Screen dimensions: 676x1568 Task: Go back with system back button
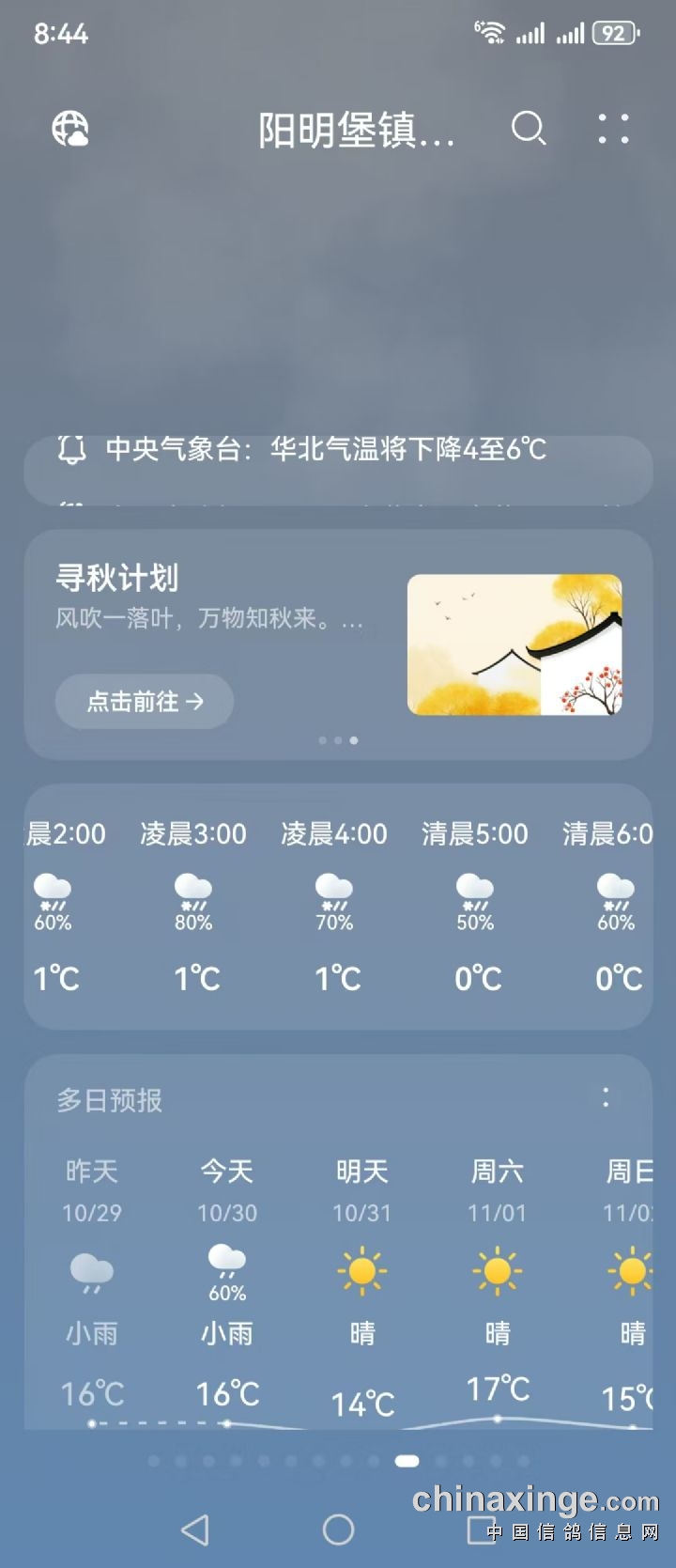(194, 1529)
